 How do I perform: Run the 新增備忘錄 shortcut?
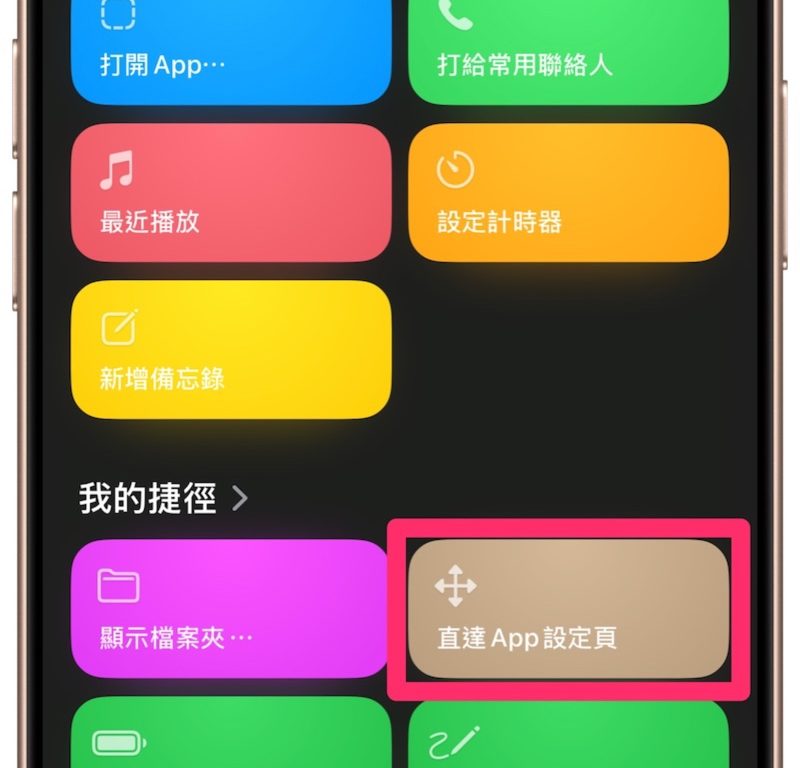tap(231, 349)
